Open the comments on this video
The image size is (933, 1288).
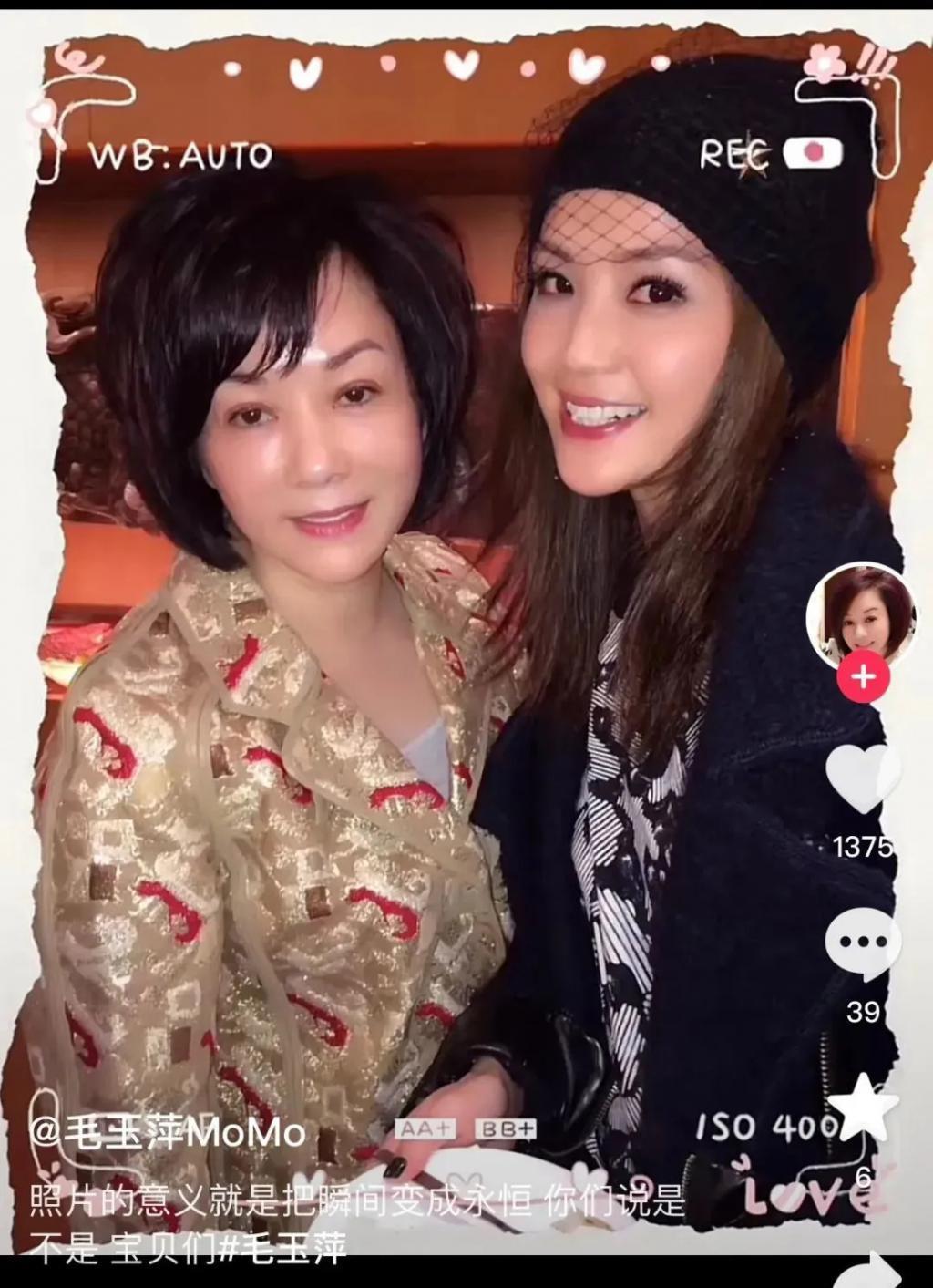coord(862,944)
